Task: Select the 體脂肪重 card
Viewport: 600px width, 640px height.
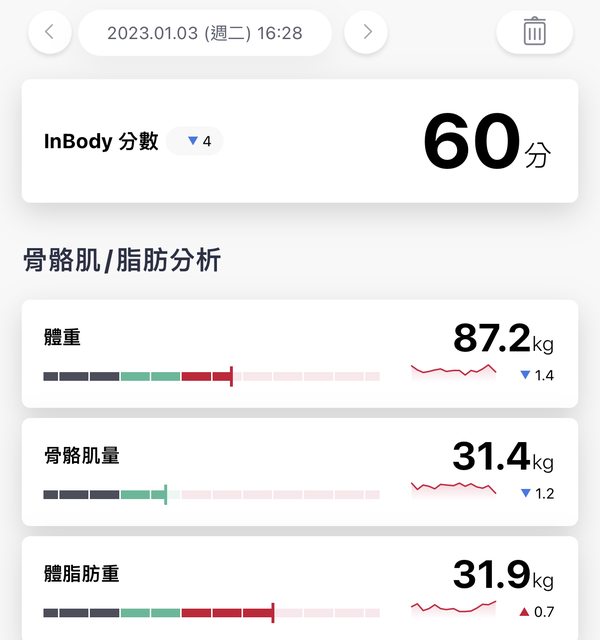Action: pyautogui.click(x=299, y=589)
